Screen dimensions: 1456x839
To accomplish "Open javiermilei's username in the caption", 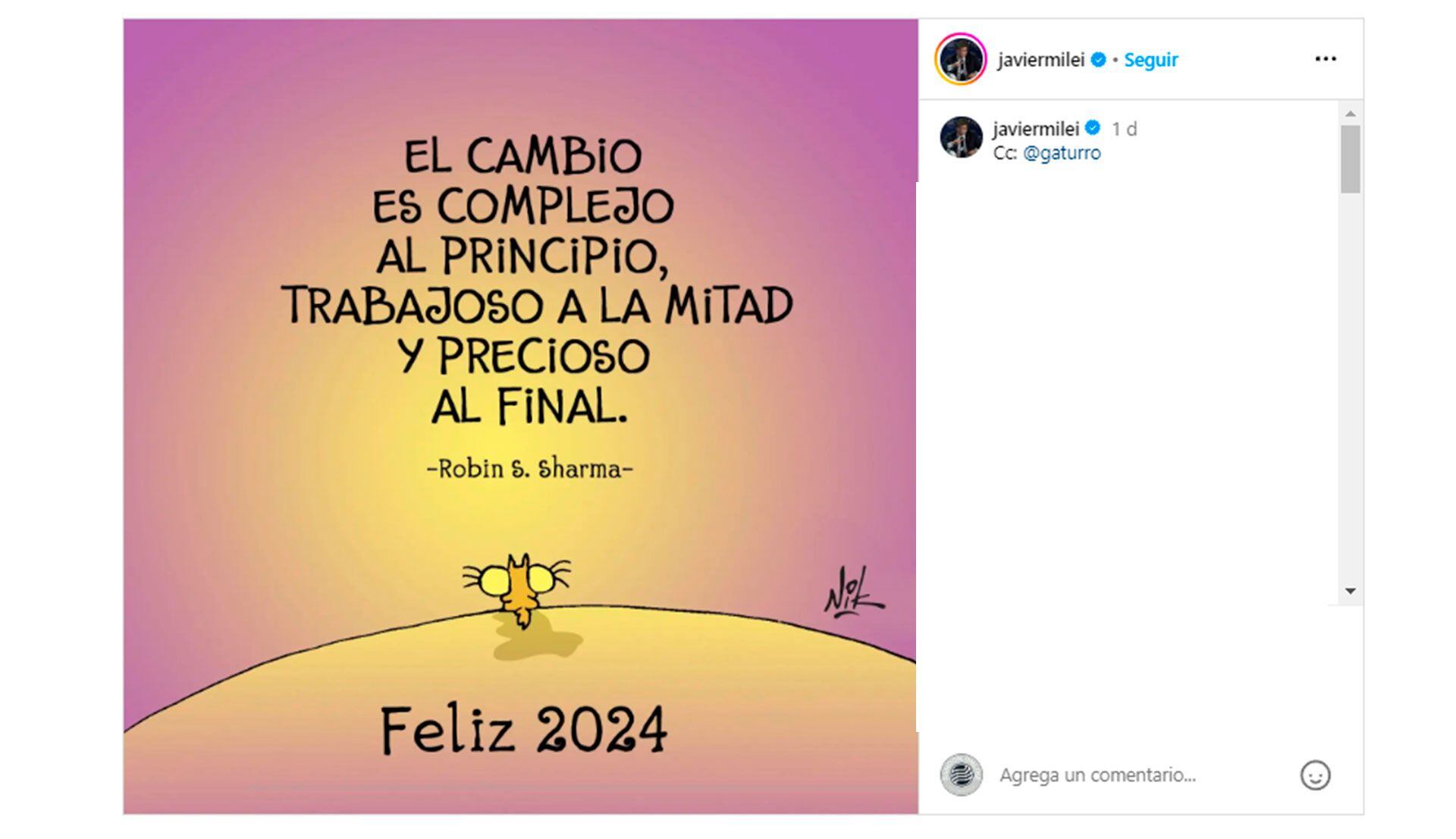I will tap(1035, 129).
